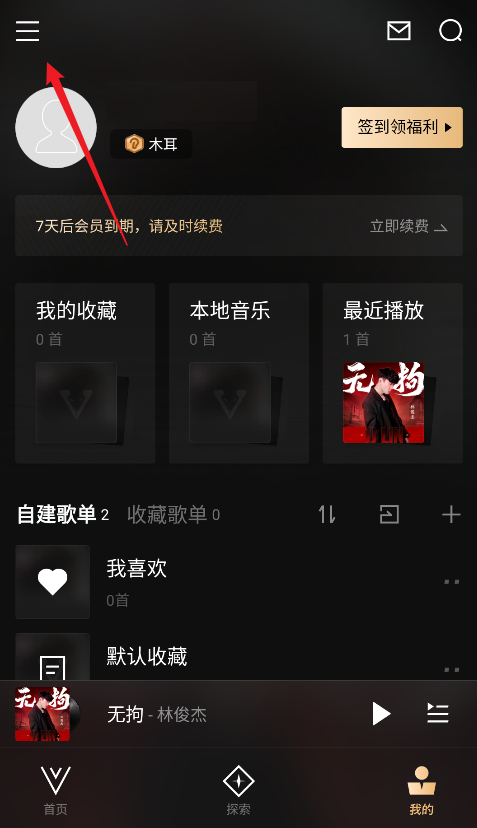Open the 本地音乐 card
This screenshot has width=477, height=828.
pos(239,373)
